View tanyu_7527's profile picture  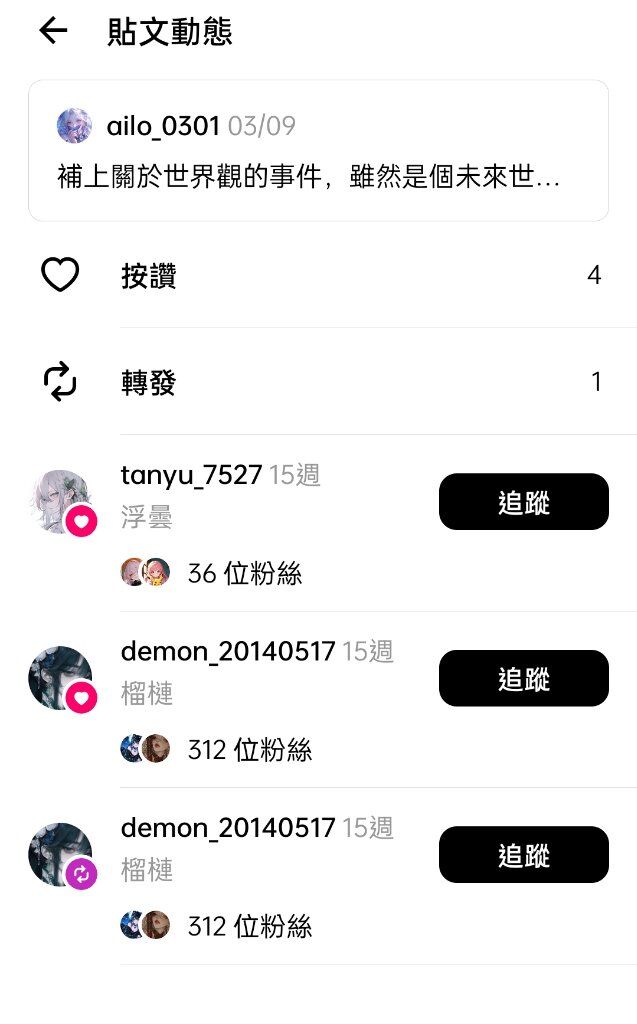(x=61, y=502)
